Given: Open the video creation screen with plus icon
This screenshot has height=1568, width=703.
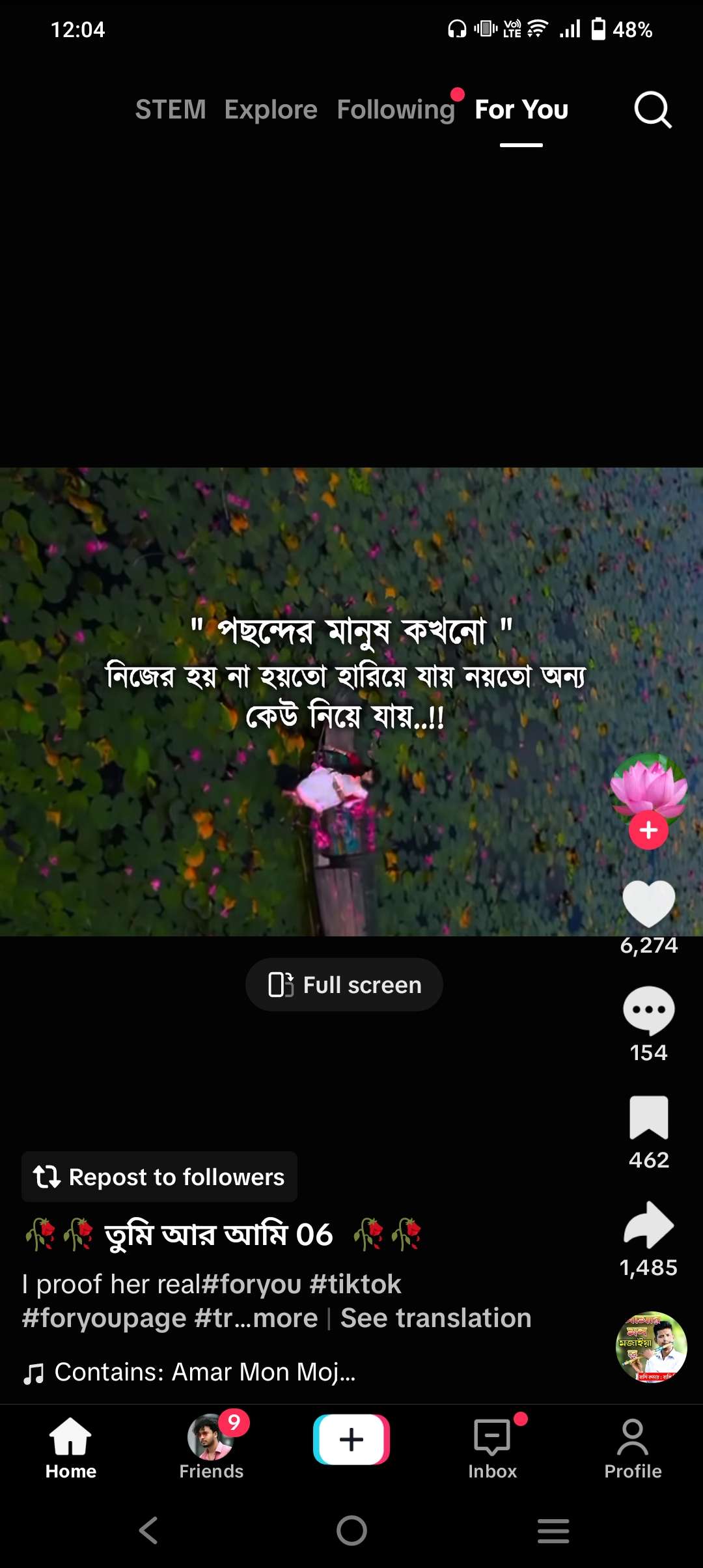Looking at the screenshot, I should [x=351, y=1440].
